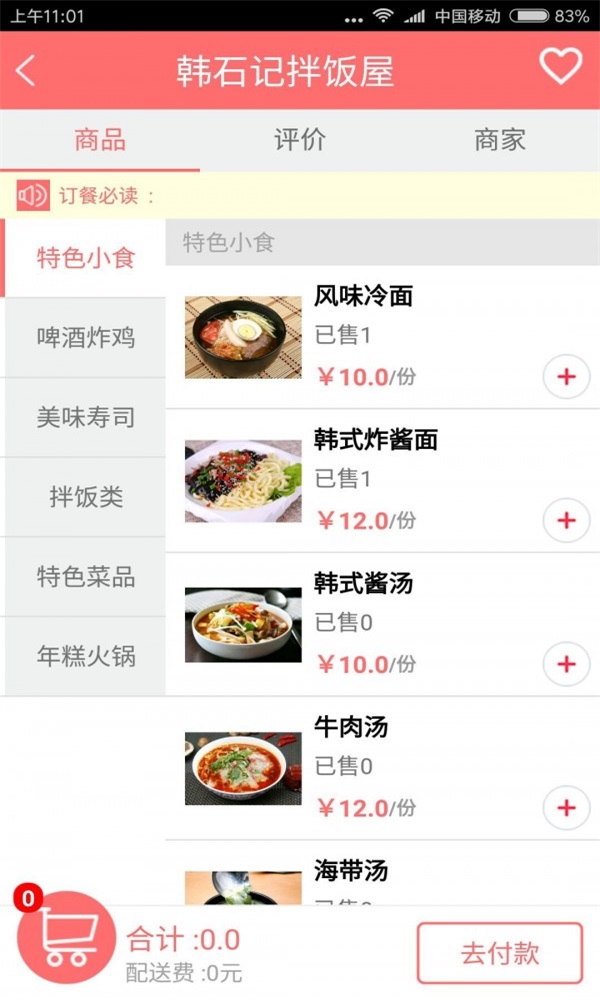Favorite this restaurant with the heart icon

pos(560,67)
